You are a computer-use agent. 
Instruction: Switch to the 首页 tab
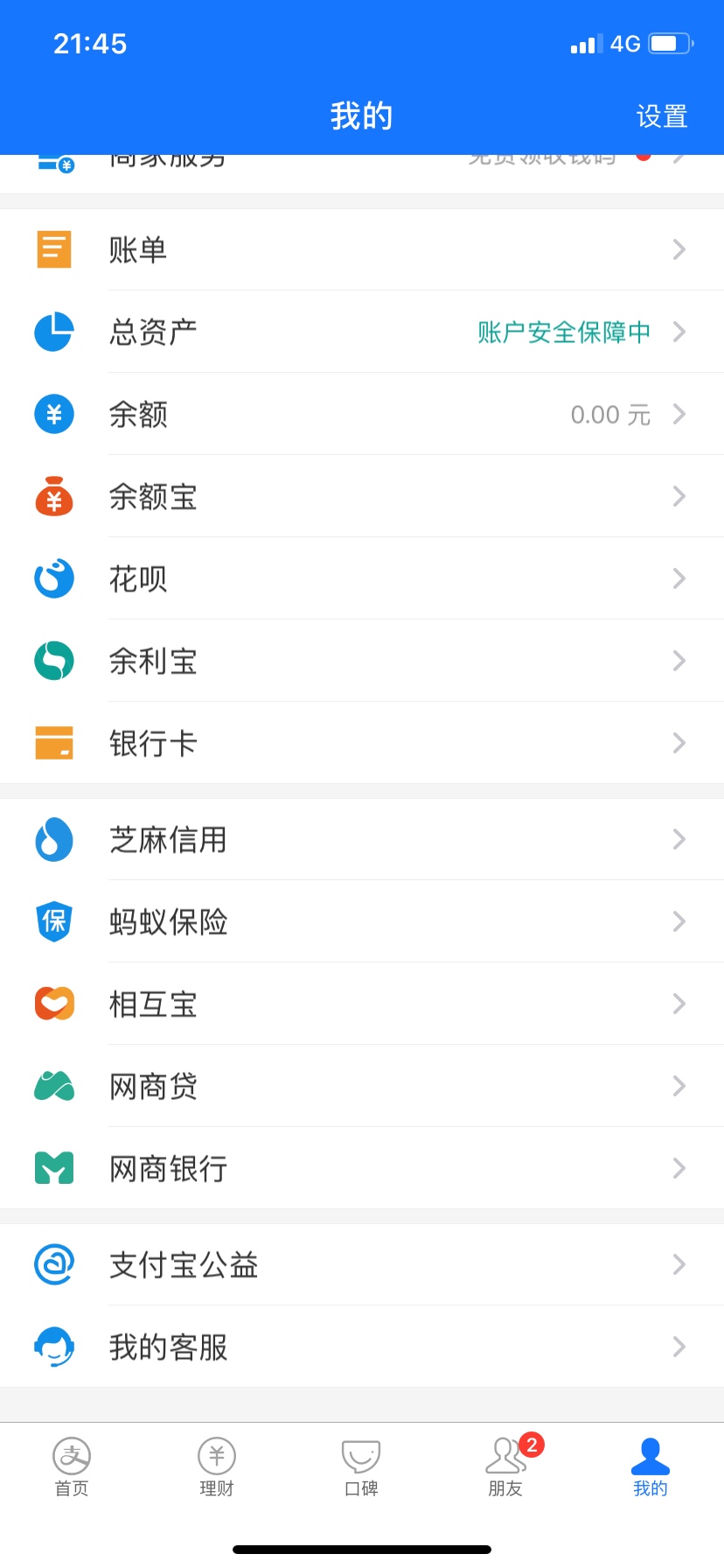[x=72, y=1467]
